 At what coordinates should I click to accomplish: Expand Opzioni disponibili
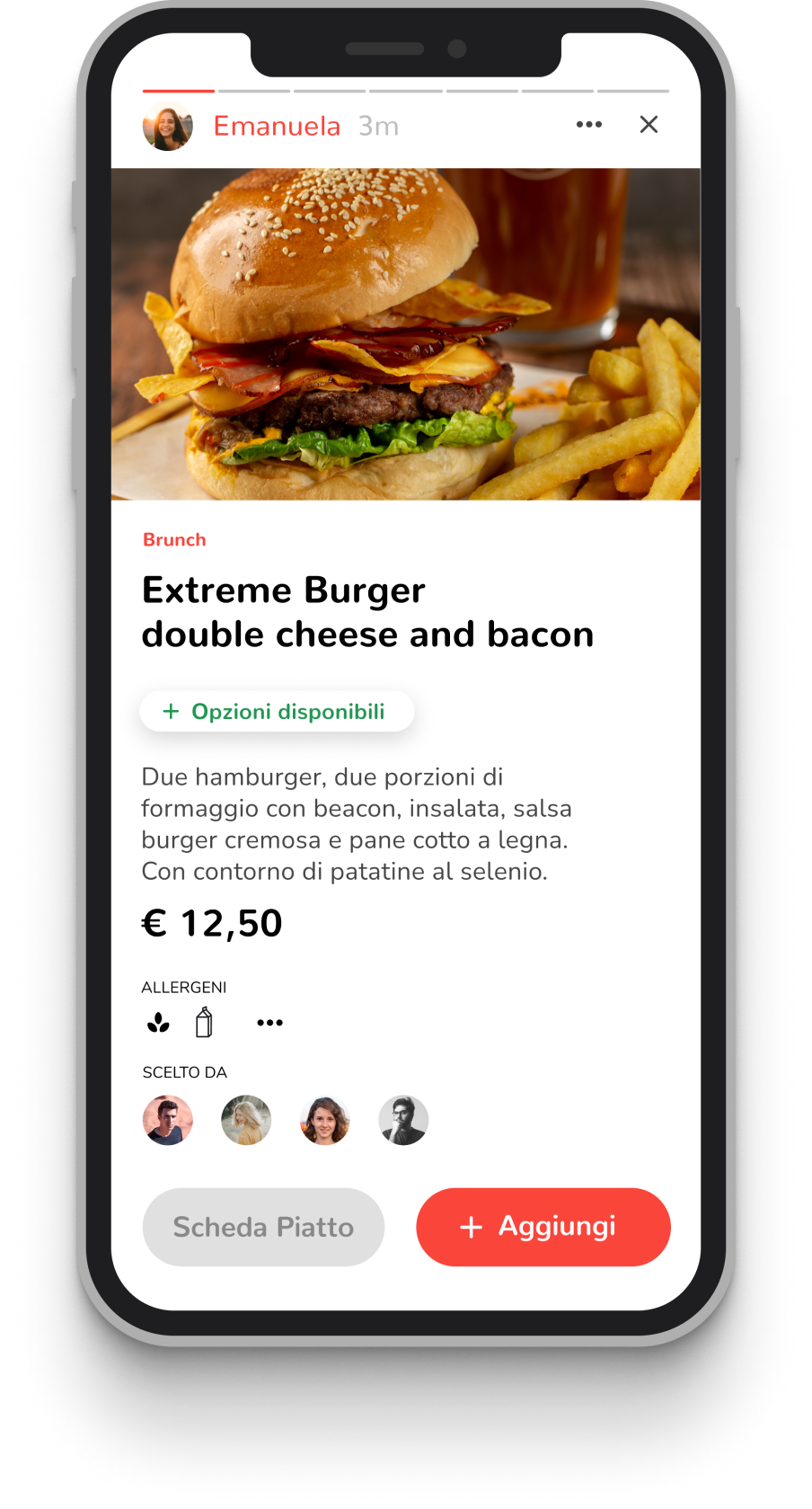(x=277, y=712)
